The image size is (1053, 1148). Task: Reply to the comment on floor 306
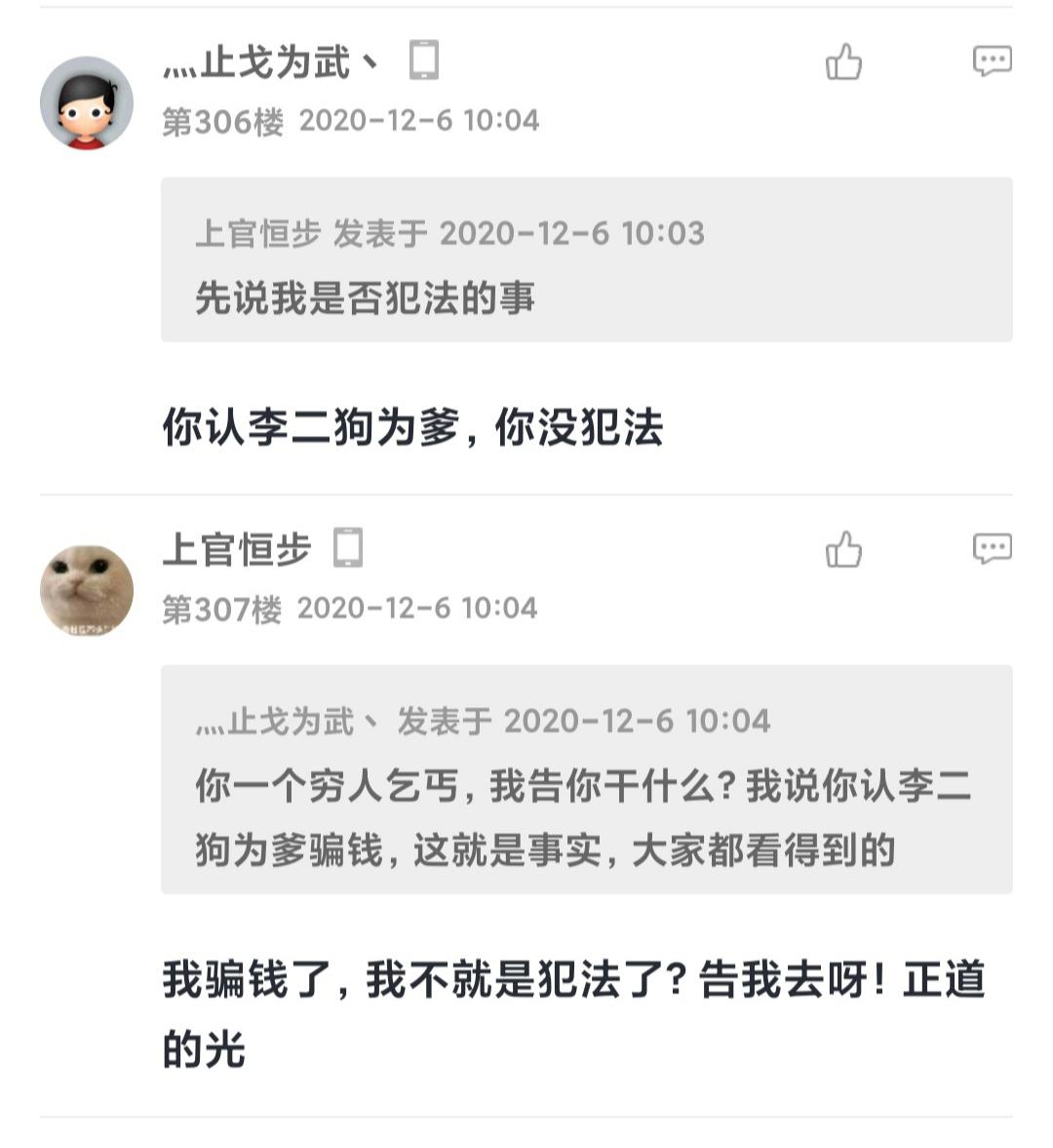pos(992,61)
